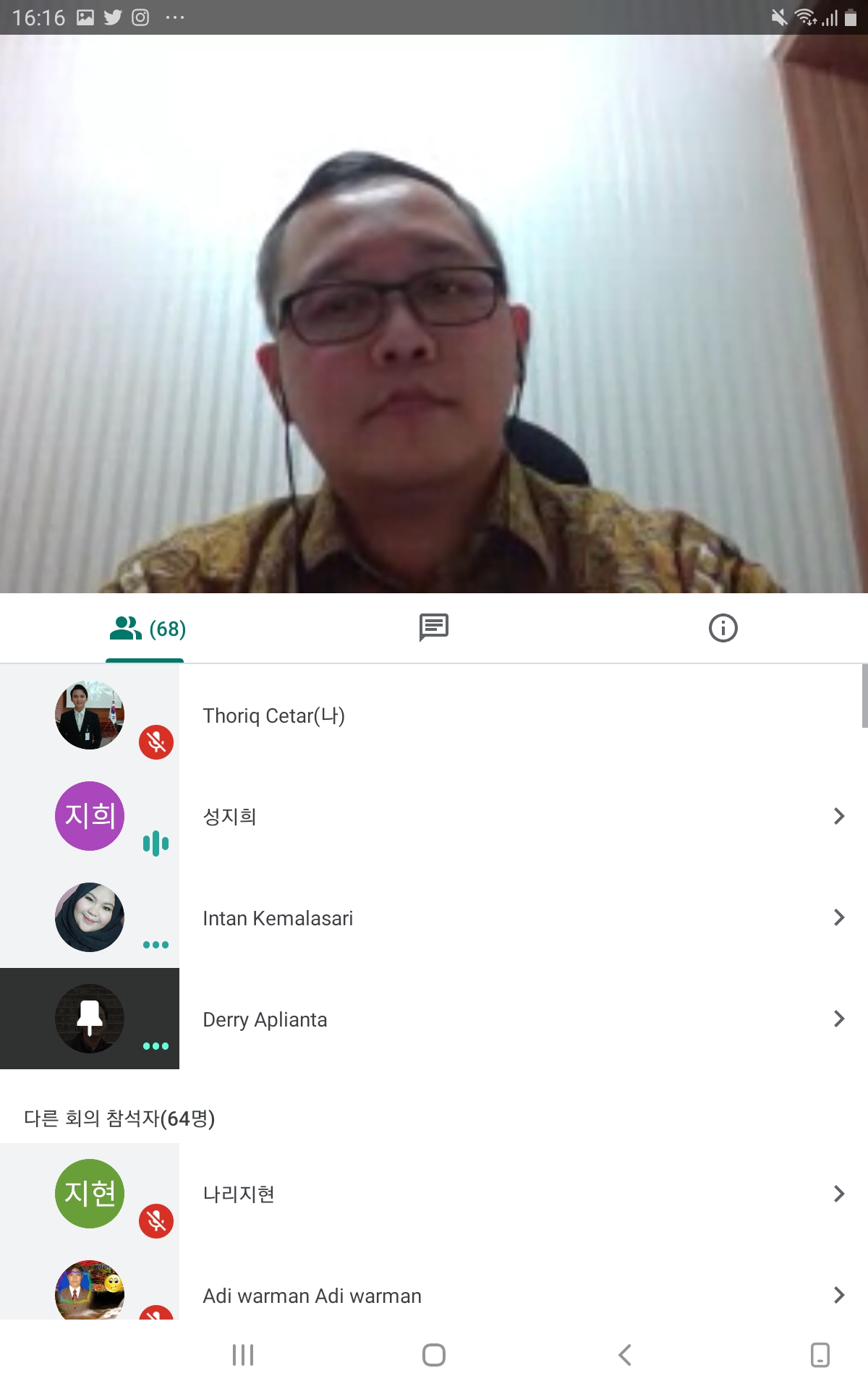Go back using the system back button

626,1354
